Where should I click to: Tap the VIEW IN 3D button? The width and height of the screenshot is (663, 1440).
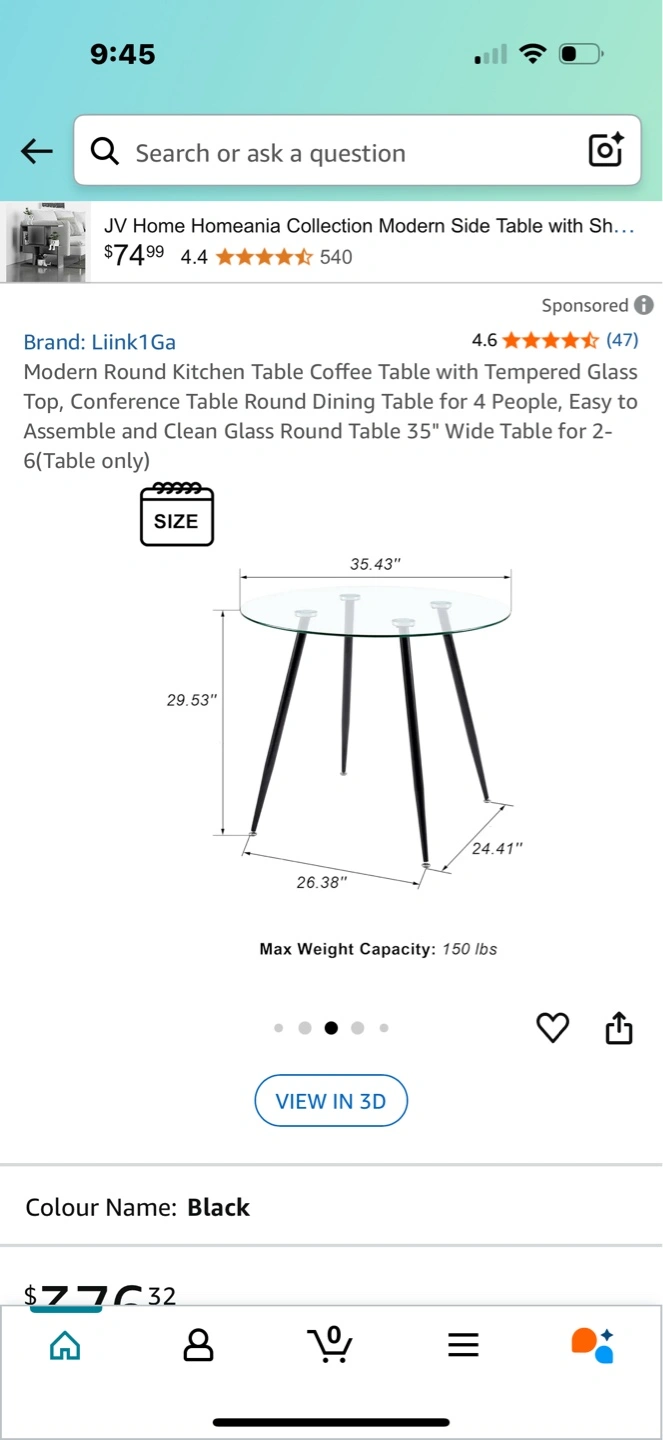[x=331, y=1101]
